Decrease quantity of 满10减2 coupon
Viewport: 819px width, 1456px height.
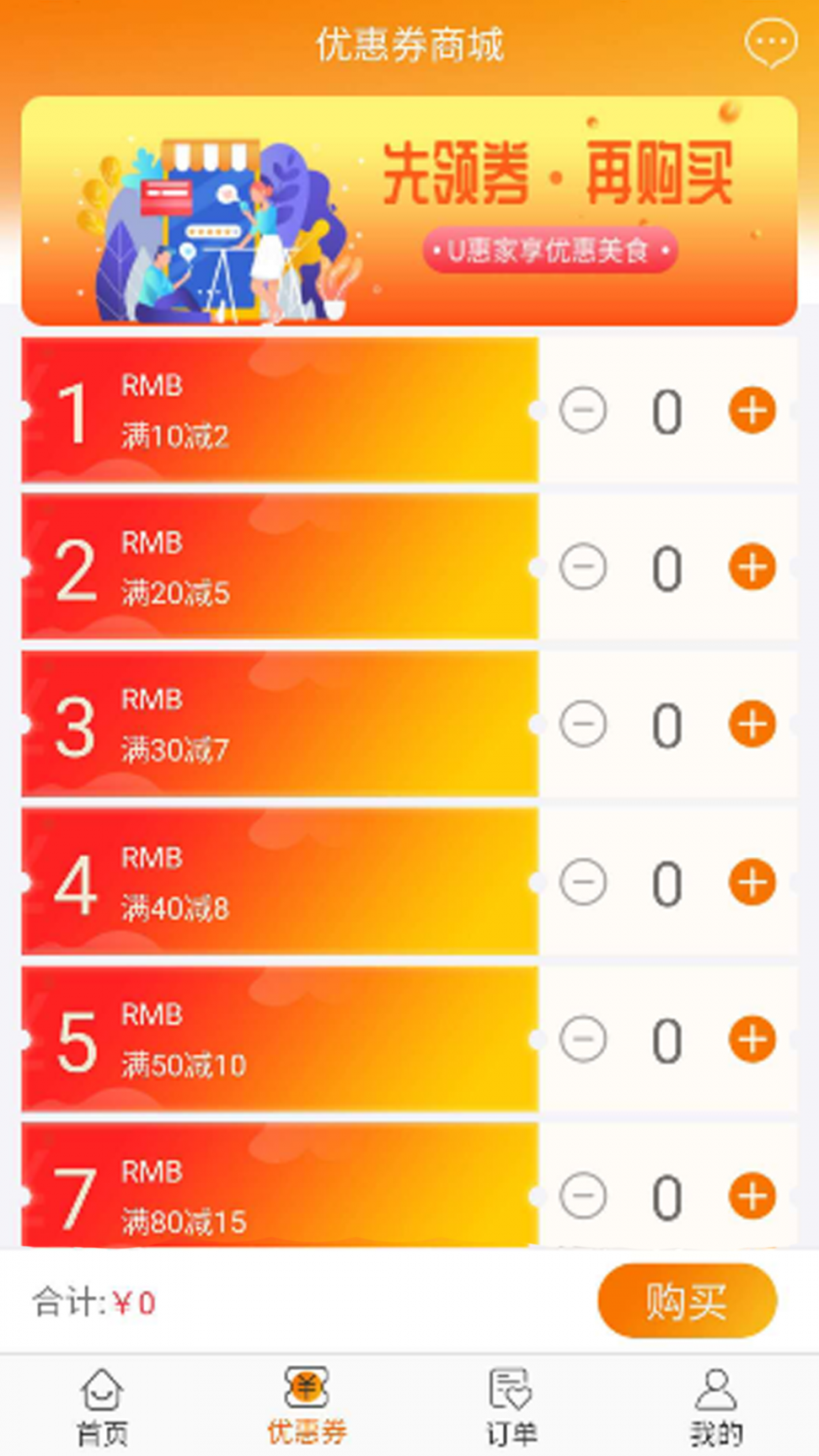click(583, 410)
